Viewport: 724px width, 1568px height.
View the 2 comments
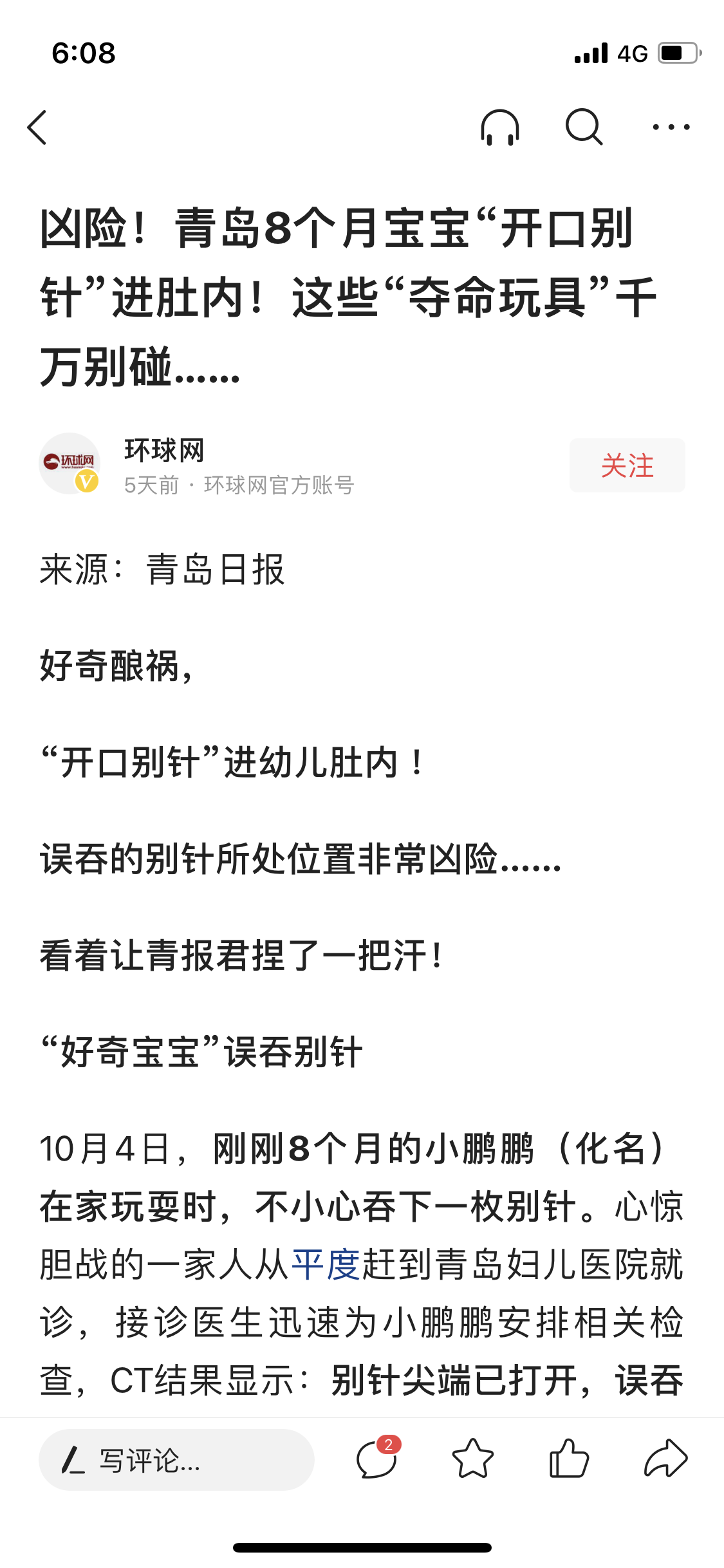378,1459
